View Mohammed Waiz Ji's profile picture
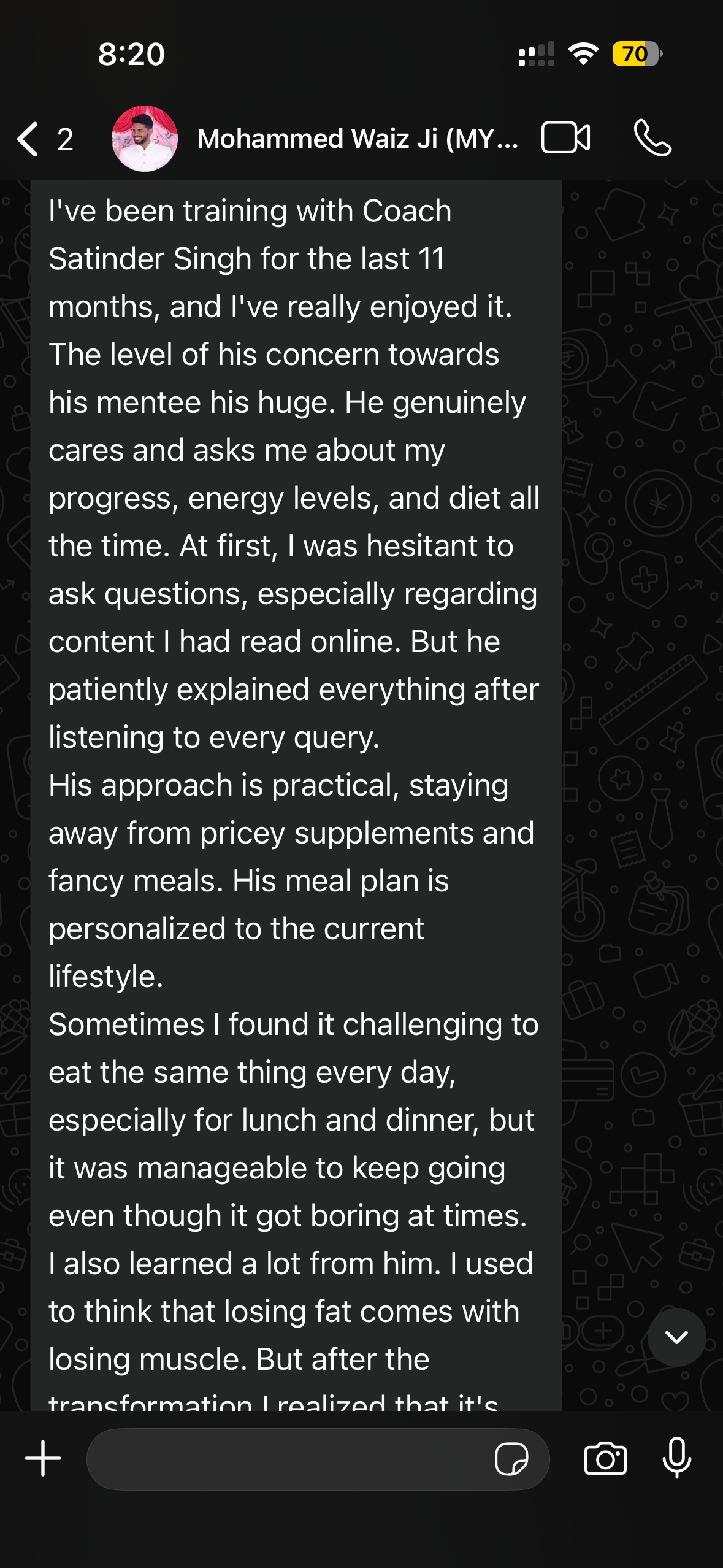723x1568 pixels. [145, 139]
